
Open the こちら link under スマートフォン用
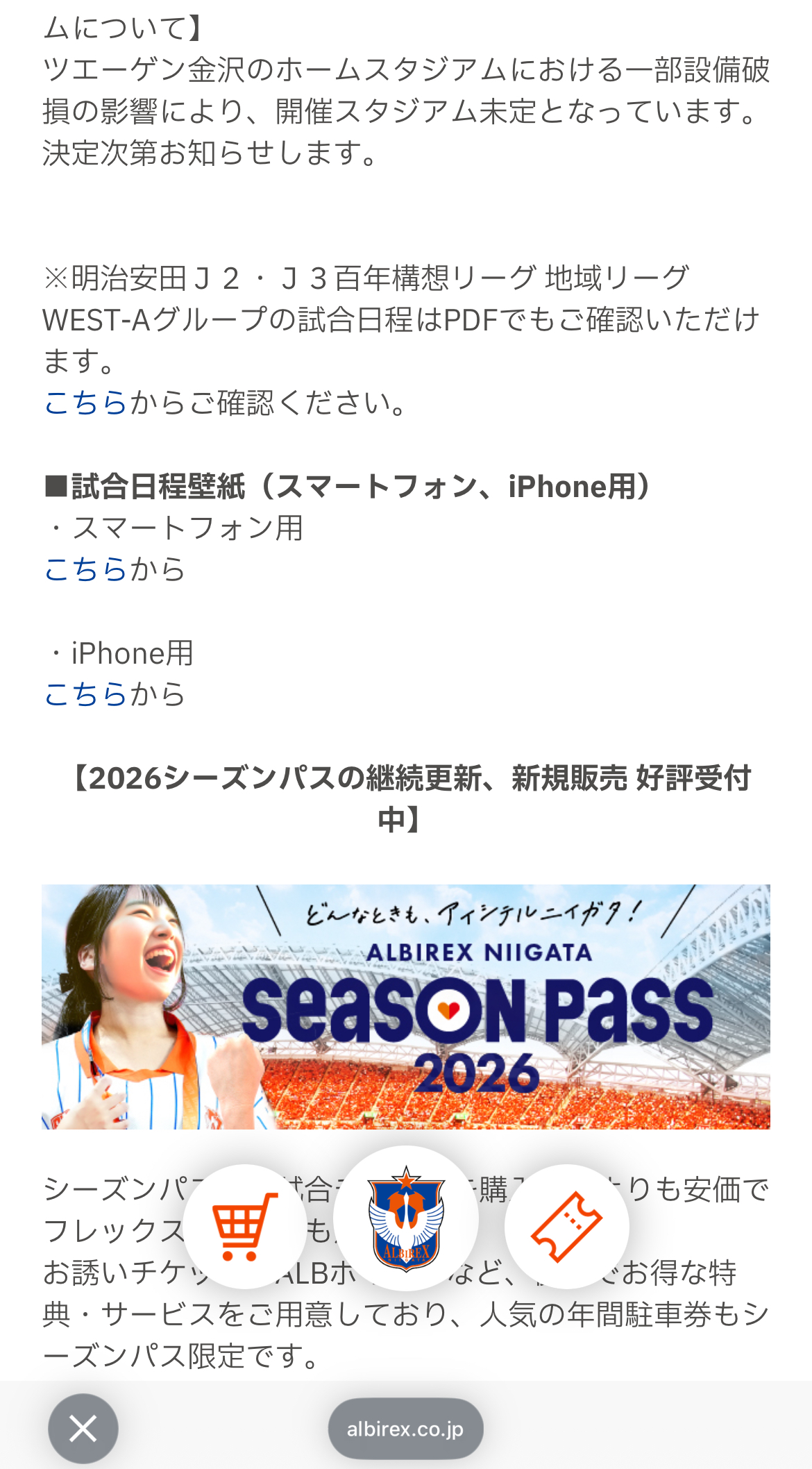[x=85, y=569]
